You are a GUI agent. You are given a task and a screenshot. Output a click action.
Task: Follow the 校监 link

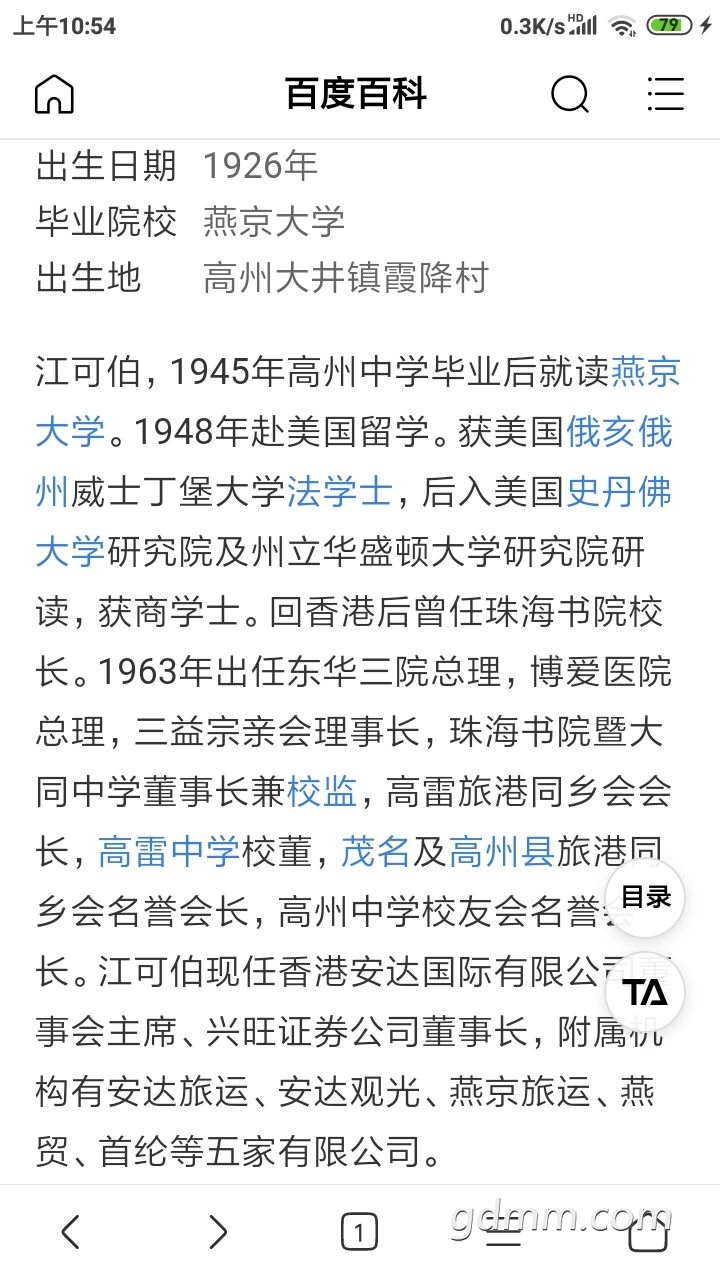[x=322, y=792]
